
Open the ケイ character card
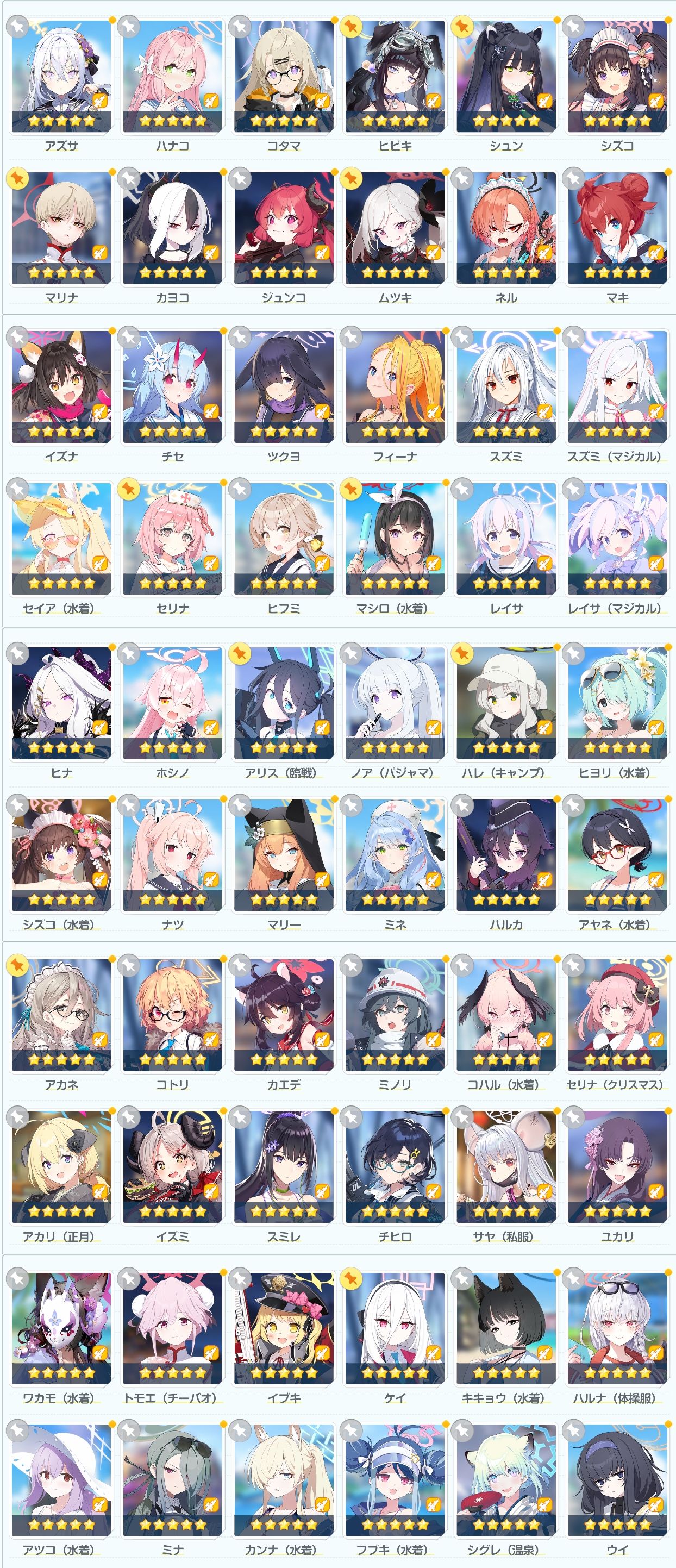click(395, 1328)
